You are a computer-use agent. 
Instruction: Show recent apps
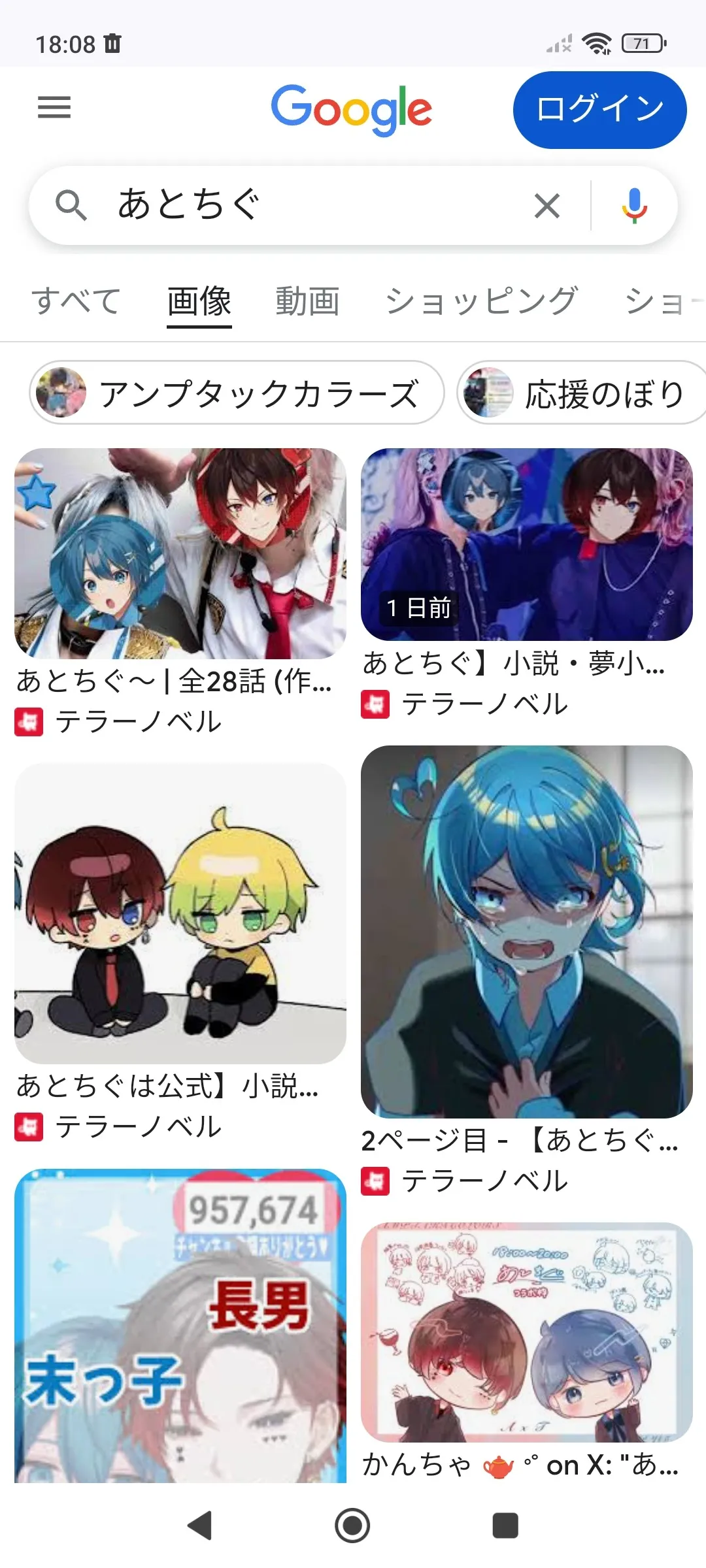pos(505,1526)
